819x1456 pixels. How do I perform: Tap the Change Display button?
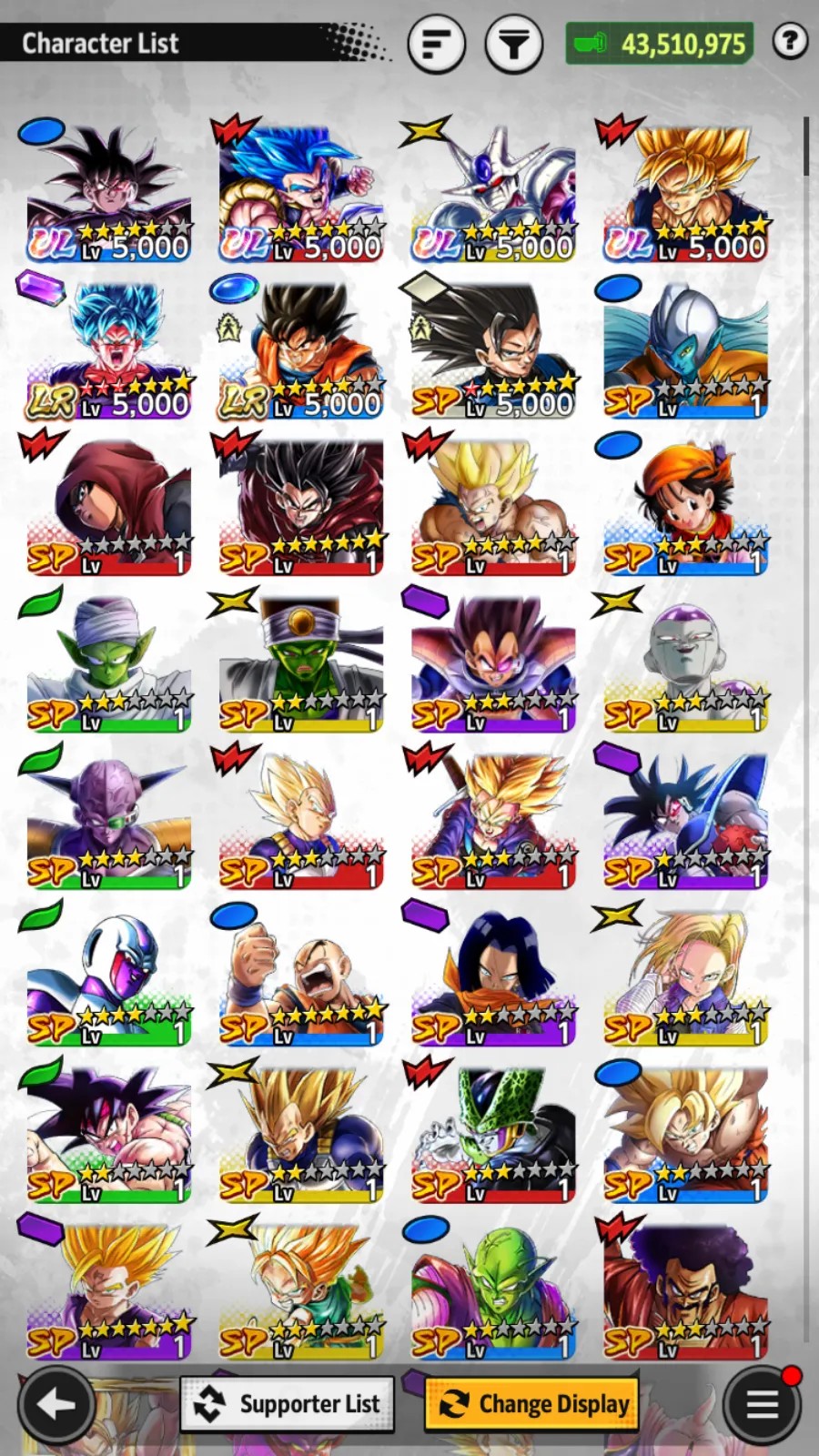532,1404
